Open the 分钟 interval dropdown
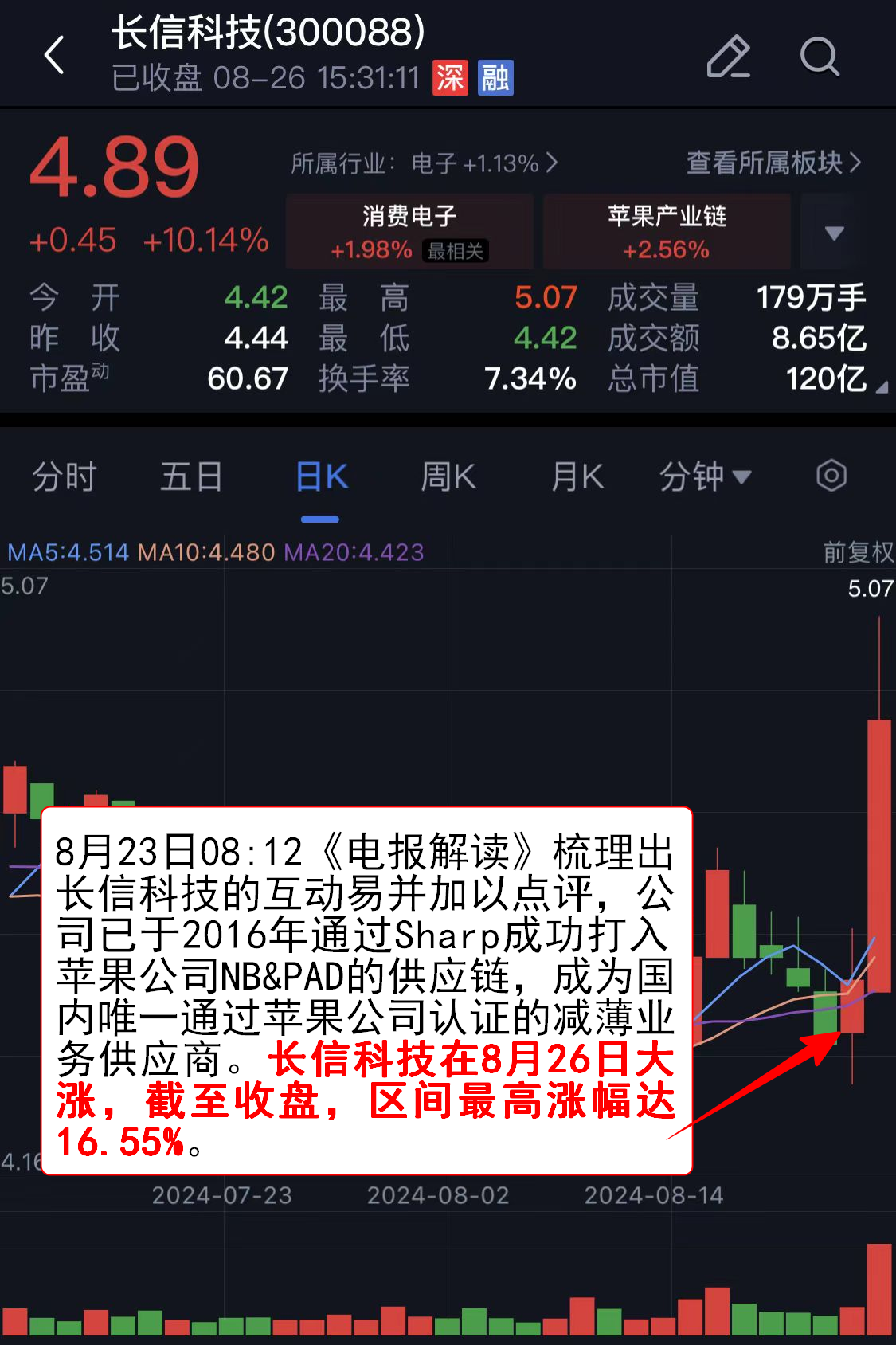Viewport: 896px width, 1345px height. [x=704, y=476]
